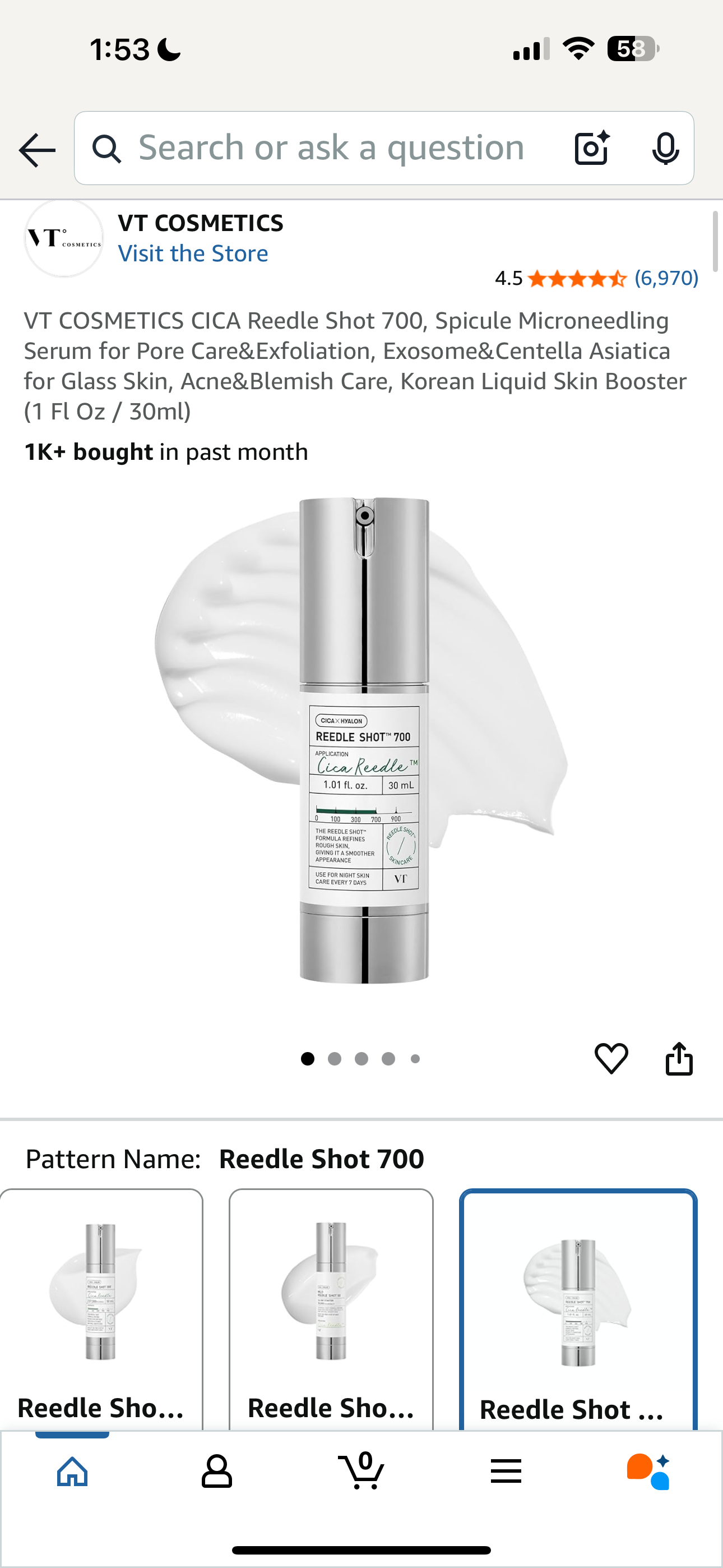The image size is (723, 1568).
Task: Select the highlighted Reedle Shot 700 pattern option
Action: click(578, 1309)
